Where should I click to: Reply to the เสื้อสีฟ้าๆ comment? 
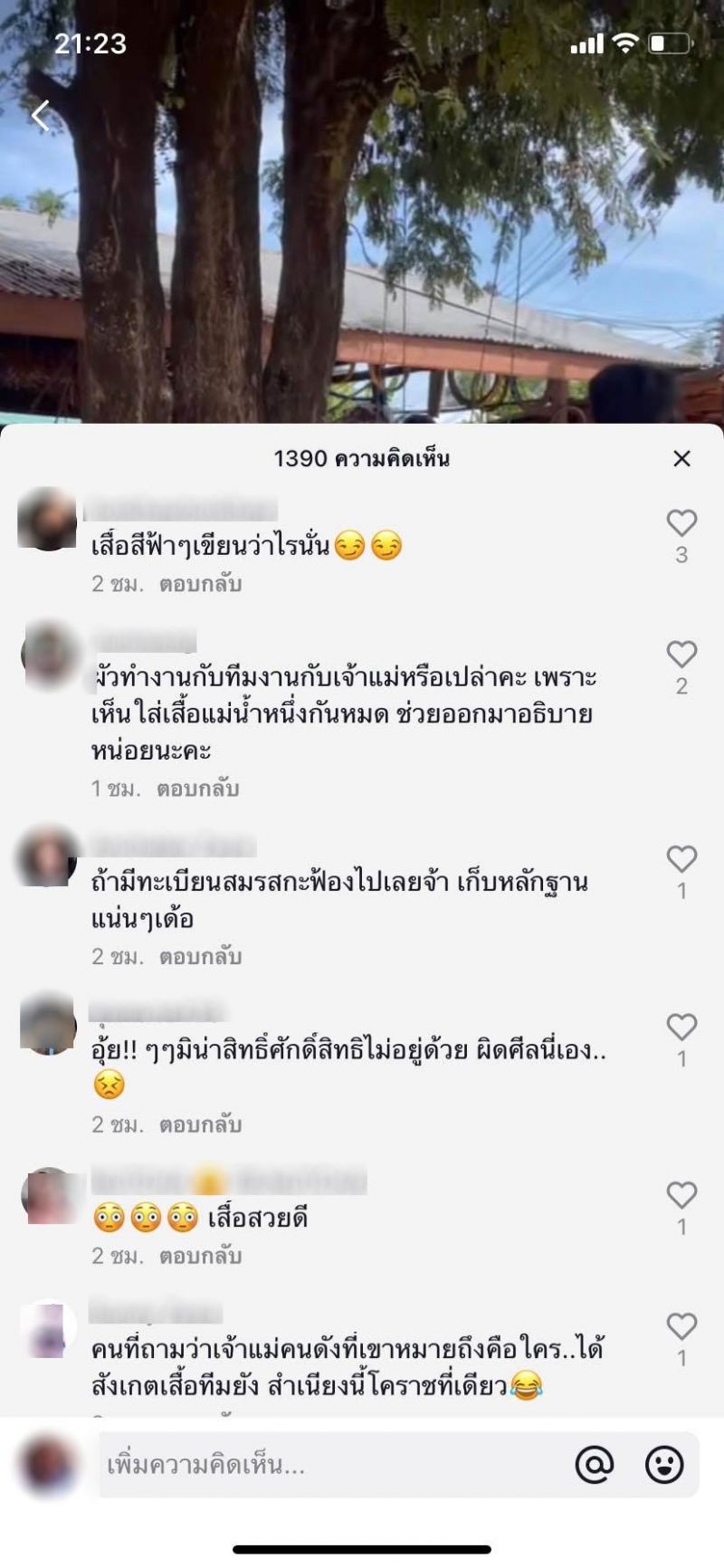click(x=200, y=584)
